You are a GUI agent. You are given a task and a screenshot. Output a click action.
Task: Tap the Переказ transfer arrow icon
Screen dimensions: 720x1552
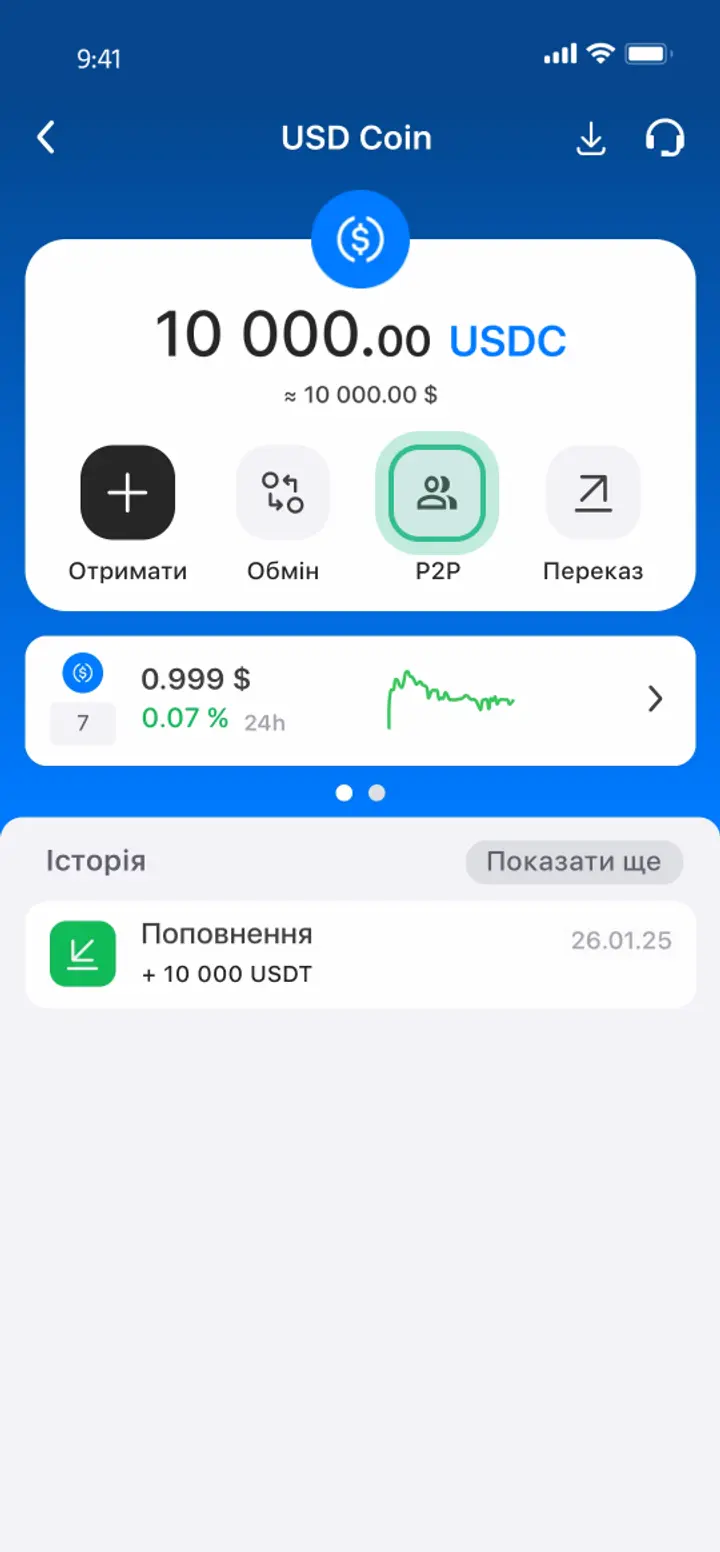click(593, 492)
